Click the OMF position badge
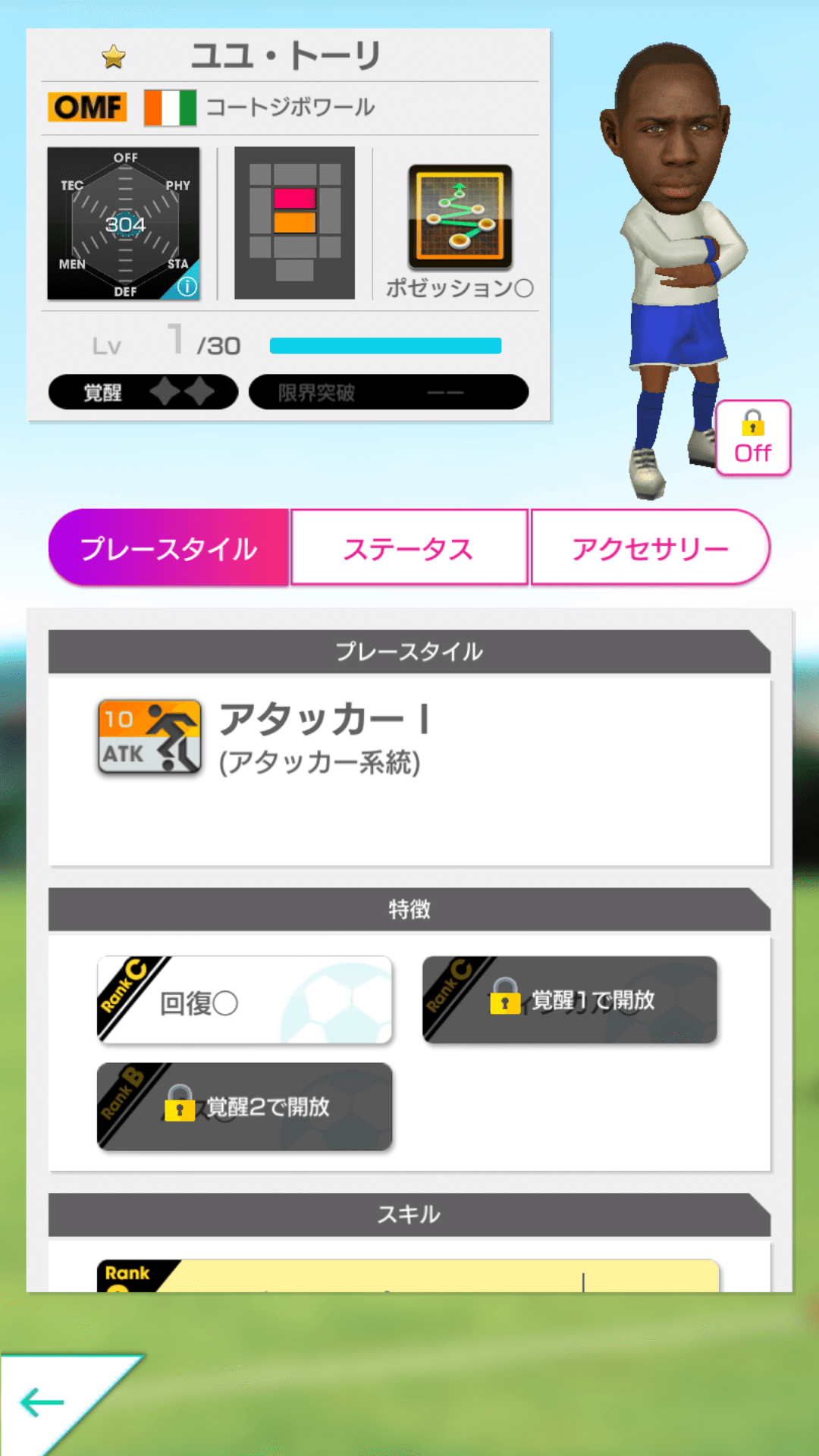 point(86,107)
